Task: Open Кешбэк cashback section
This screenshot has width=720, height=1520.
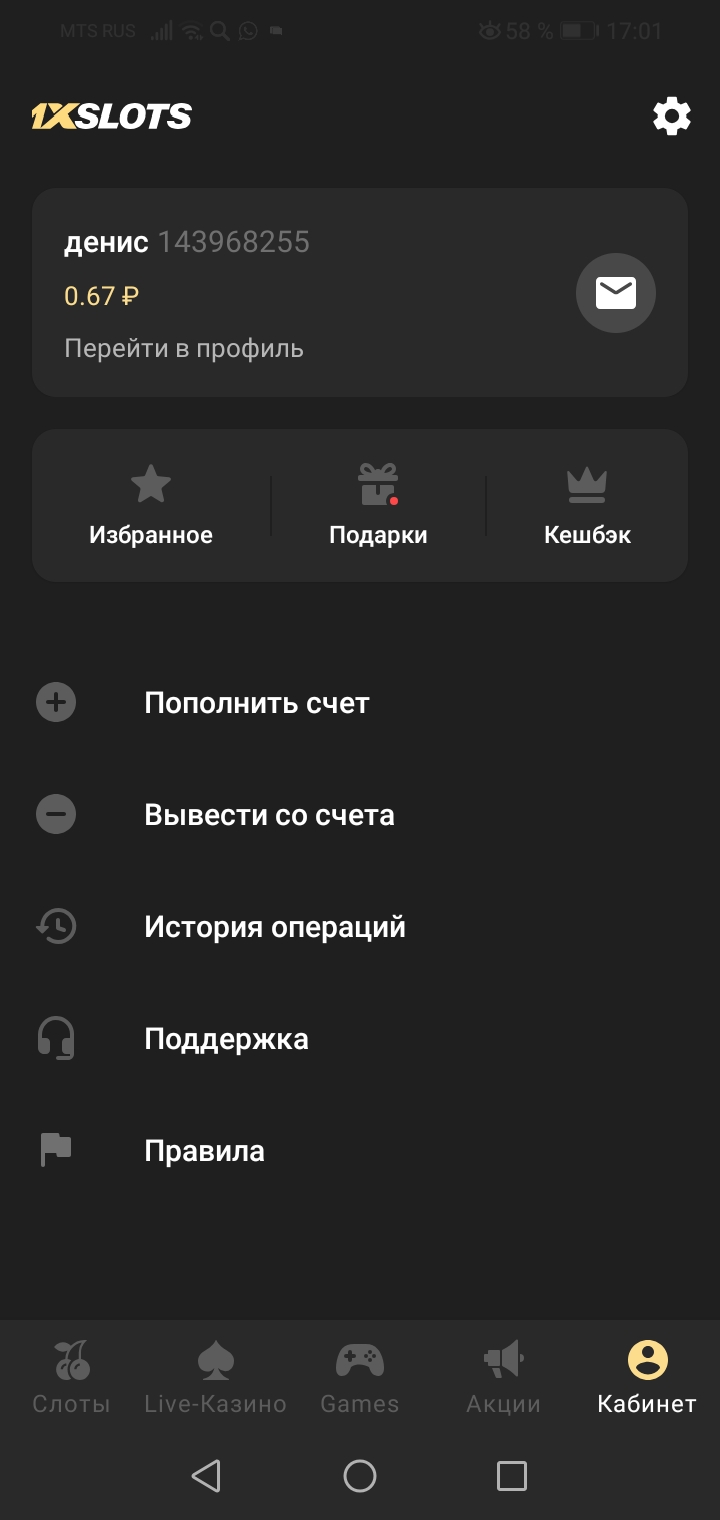Action: coord(587,506)
